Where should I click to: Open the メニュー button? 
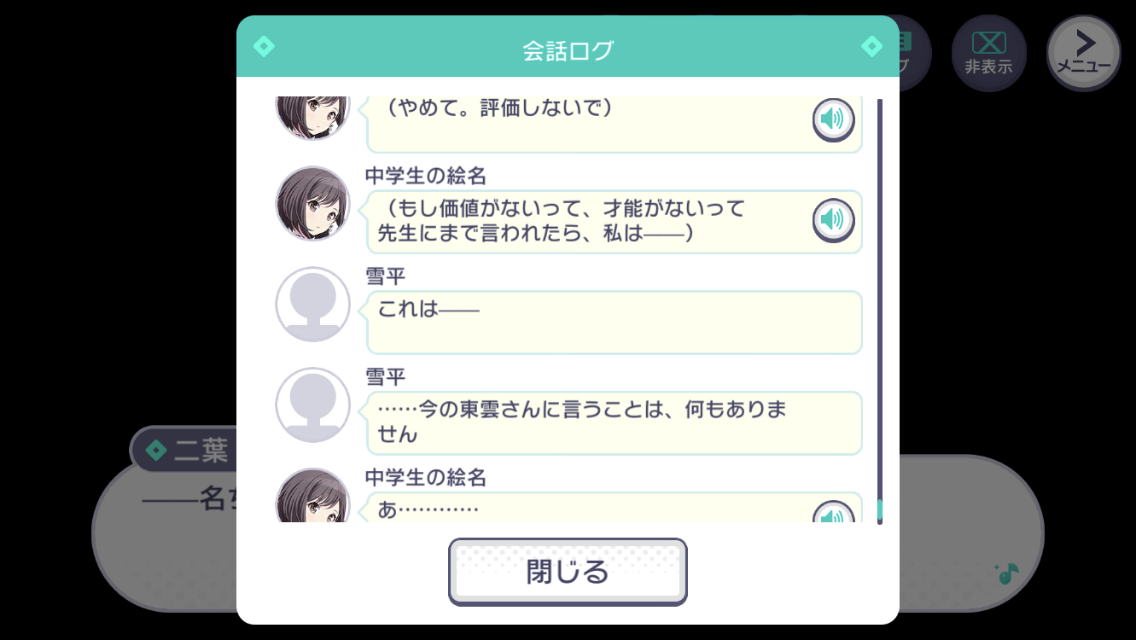[1084, 54]
